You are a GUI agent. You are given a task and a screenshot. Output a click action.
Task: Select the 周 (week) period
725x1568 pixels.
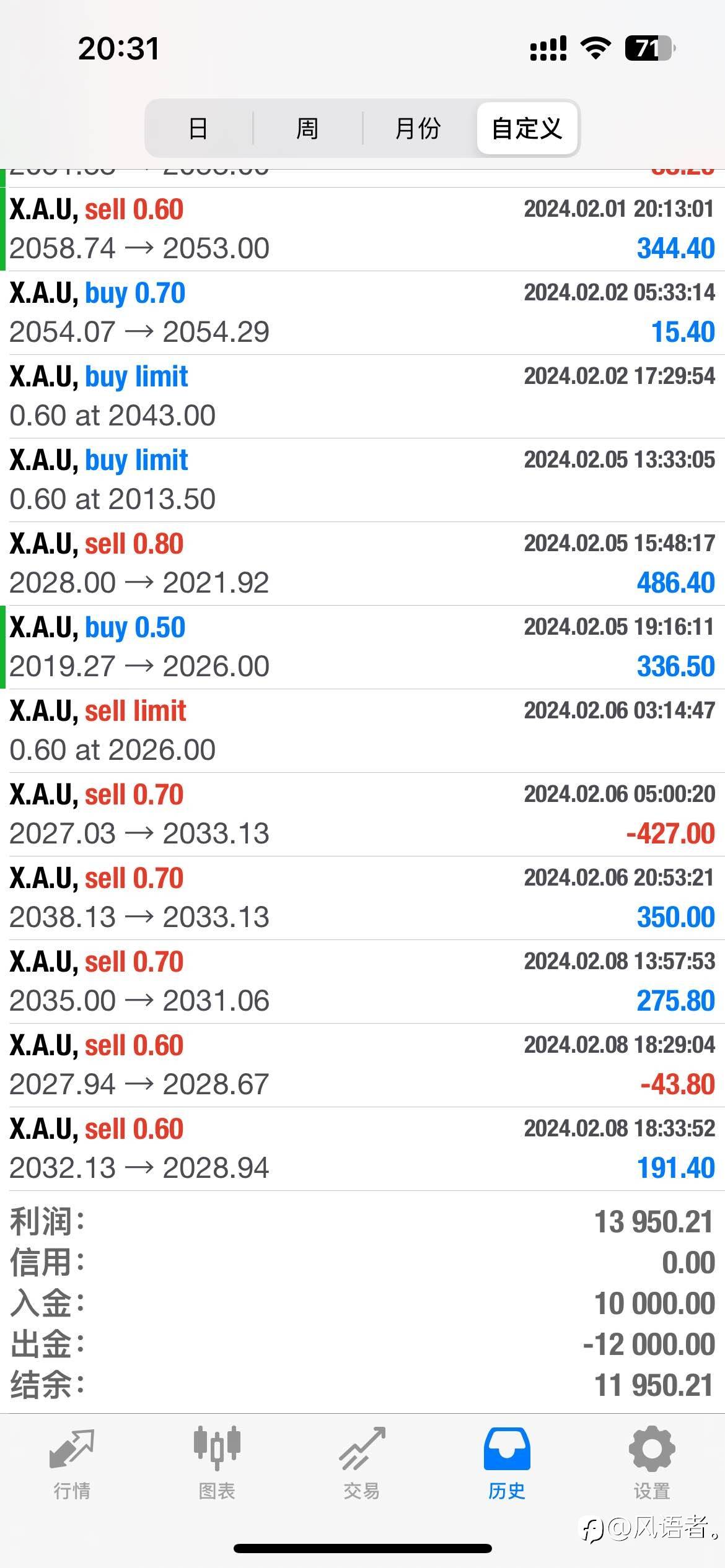coord(307,128)
